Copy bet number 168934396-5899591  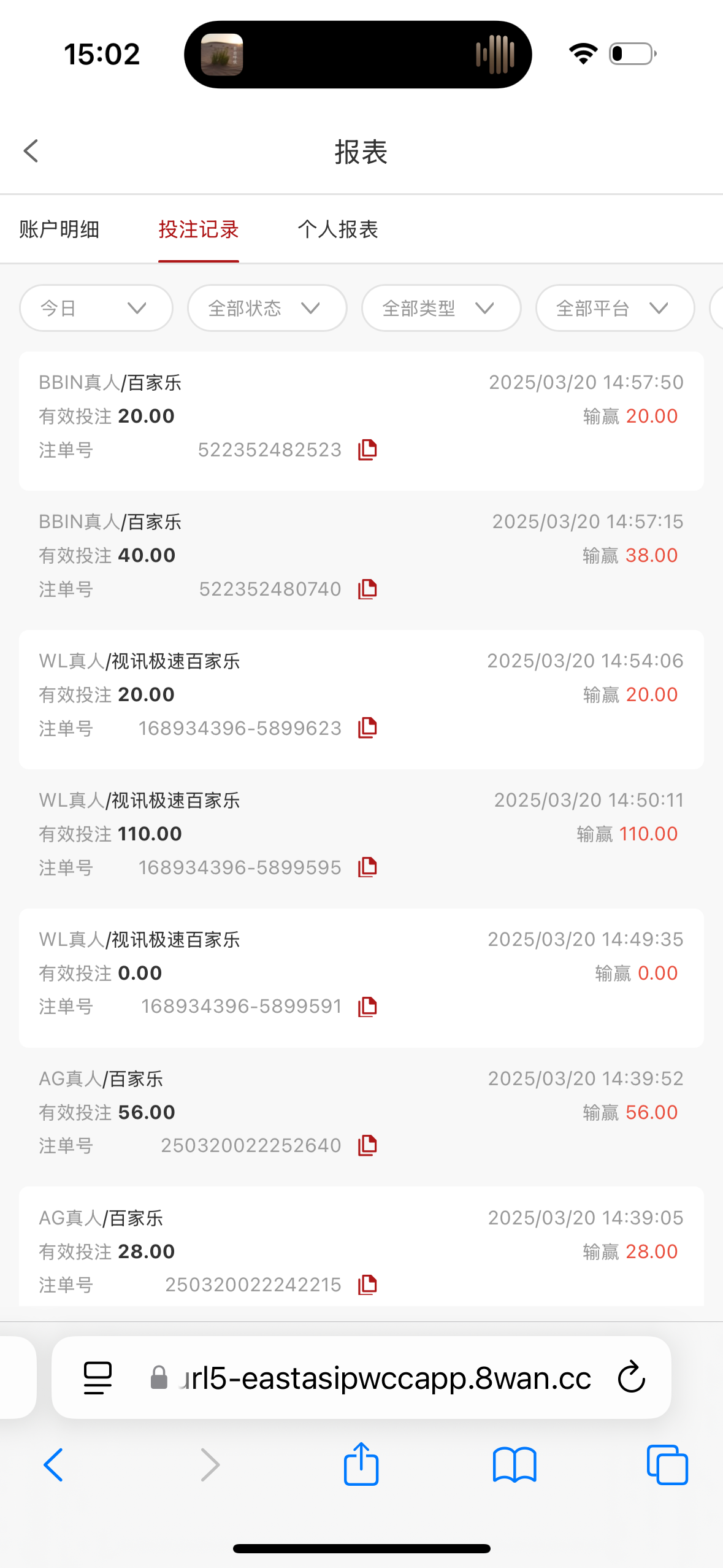point(367,1007)
